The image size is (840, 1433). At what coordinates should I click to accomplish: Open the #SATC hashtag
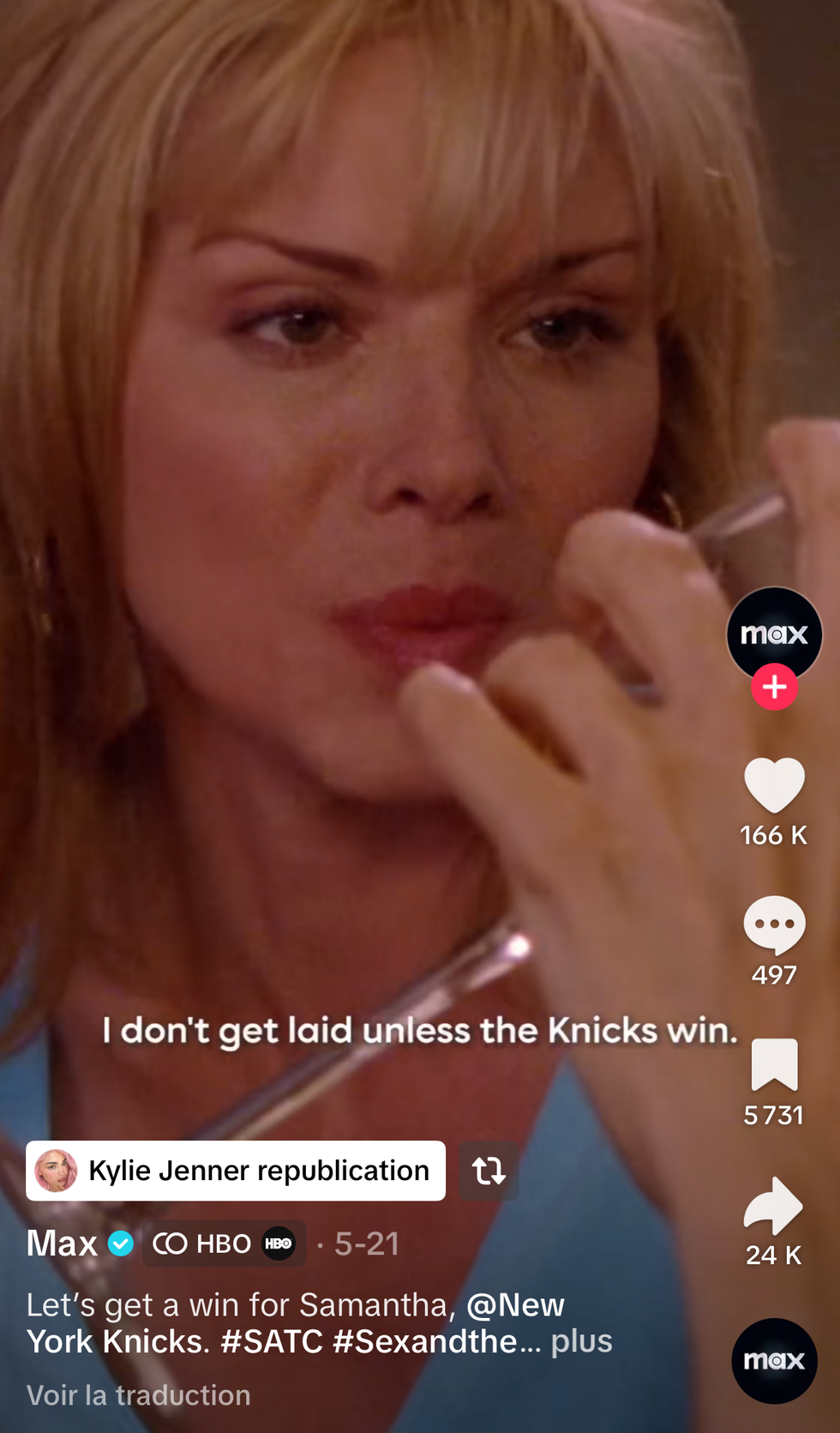tap(272, 1341)
